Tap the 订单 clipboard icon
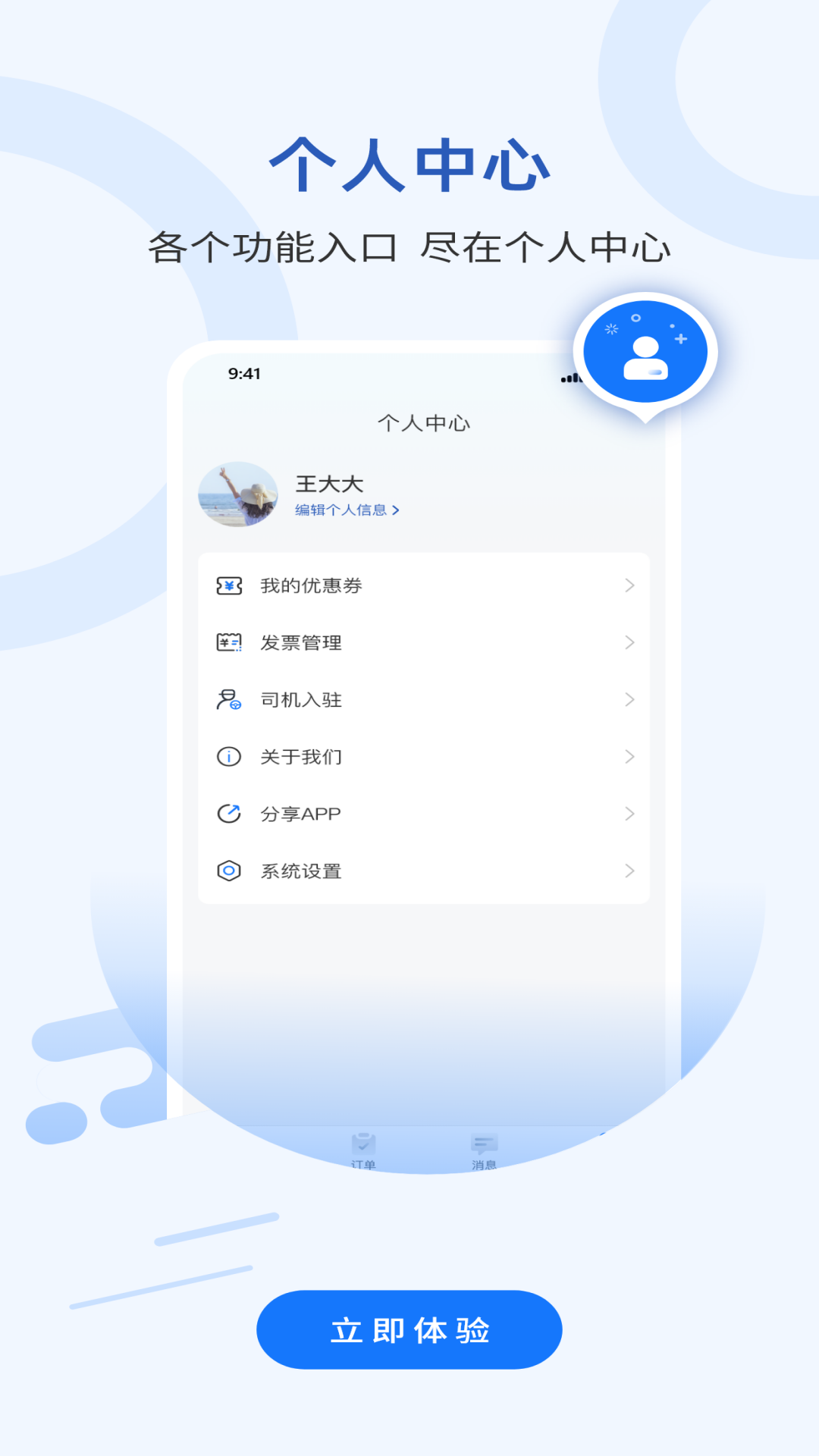This screenshot has height=1456, width=819. pyautogui.click(x=362, y=1144)
